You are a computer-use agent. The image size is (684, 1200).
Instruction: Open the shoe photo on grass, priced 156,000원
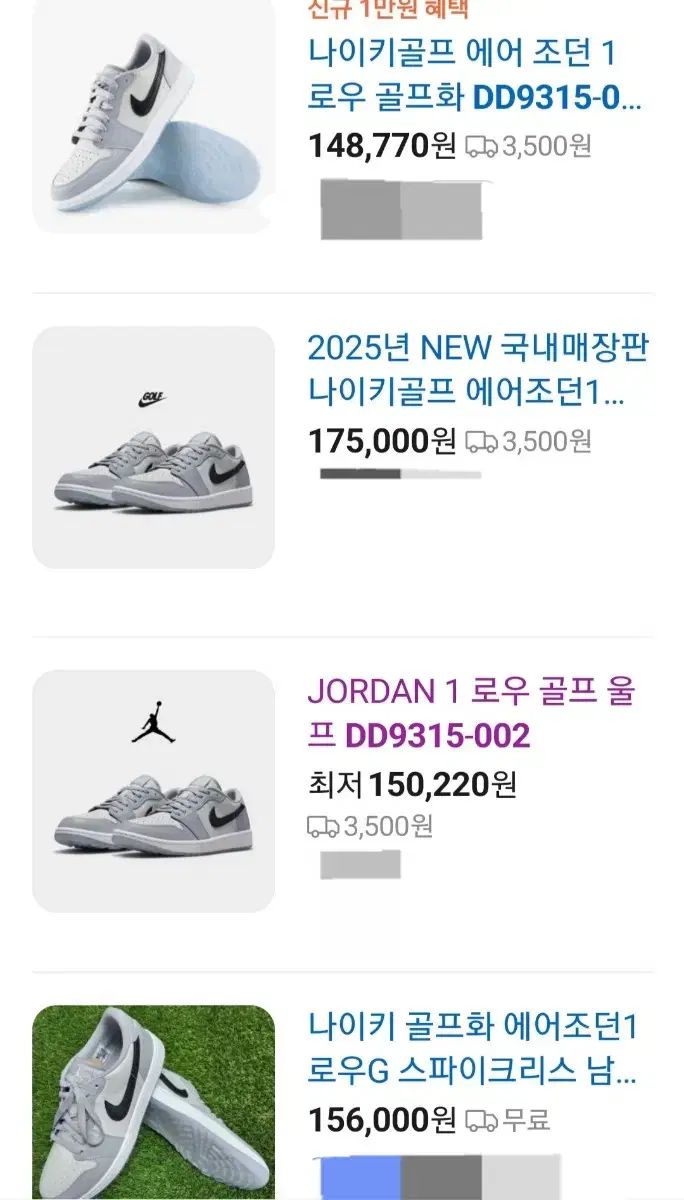click(x=153, y=1100)
